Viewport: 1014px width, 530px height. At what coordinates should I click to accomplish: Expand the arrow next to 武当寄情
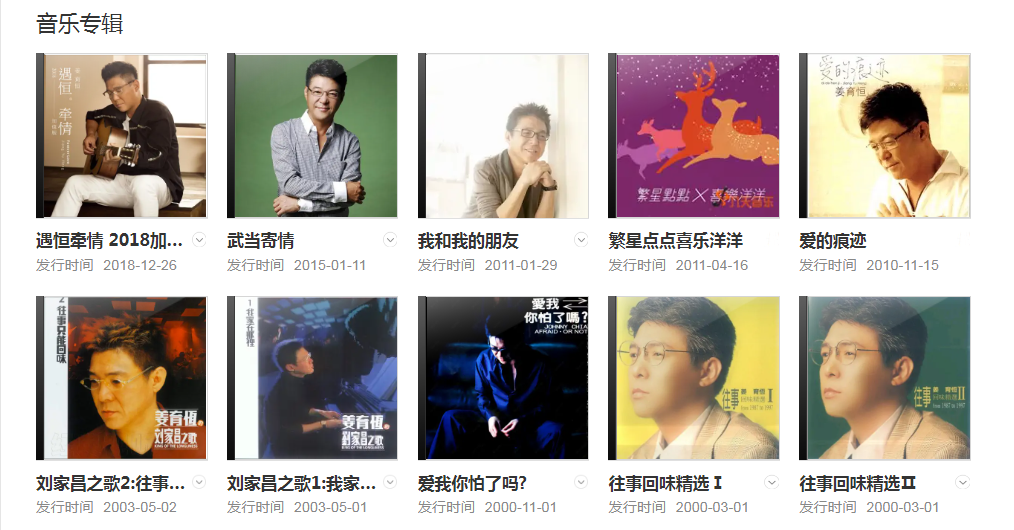click(390, 240)
